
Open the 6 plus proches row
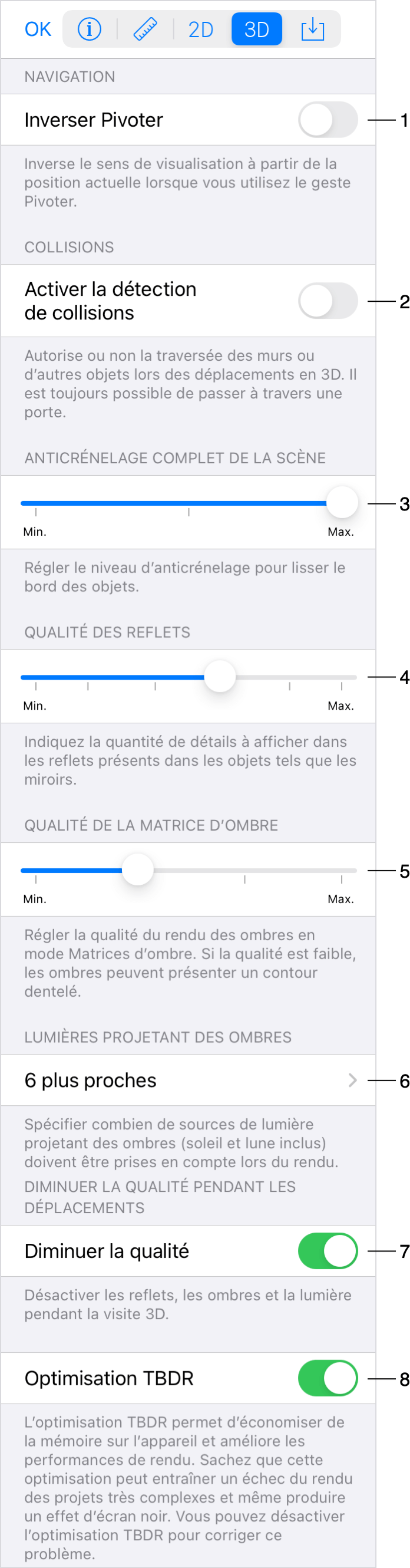click(188, 1081)
